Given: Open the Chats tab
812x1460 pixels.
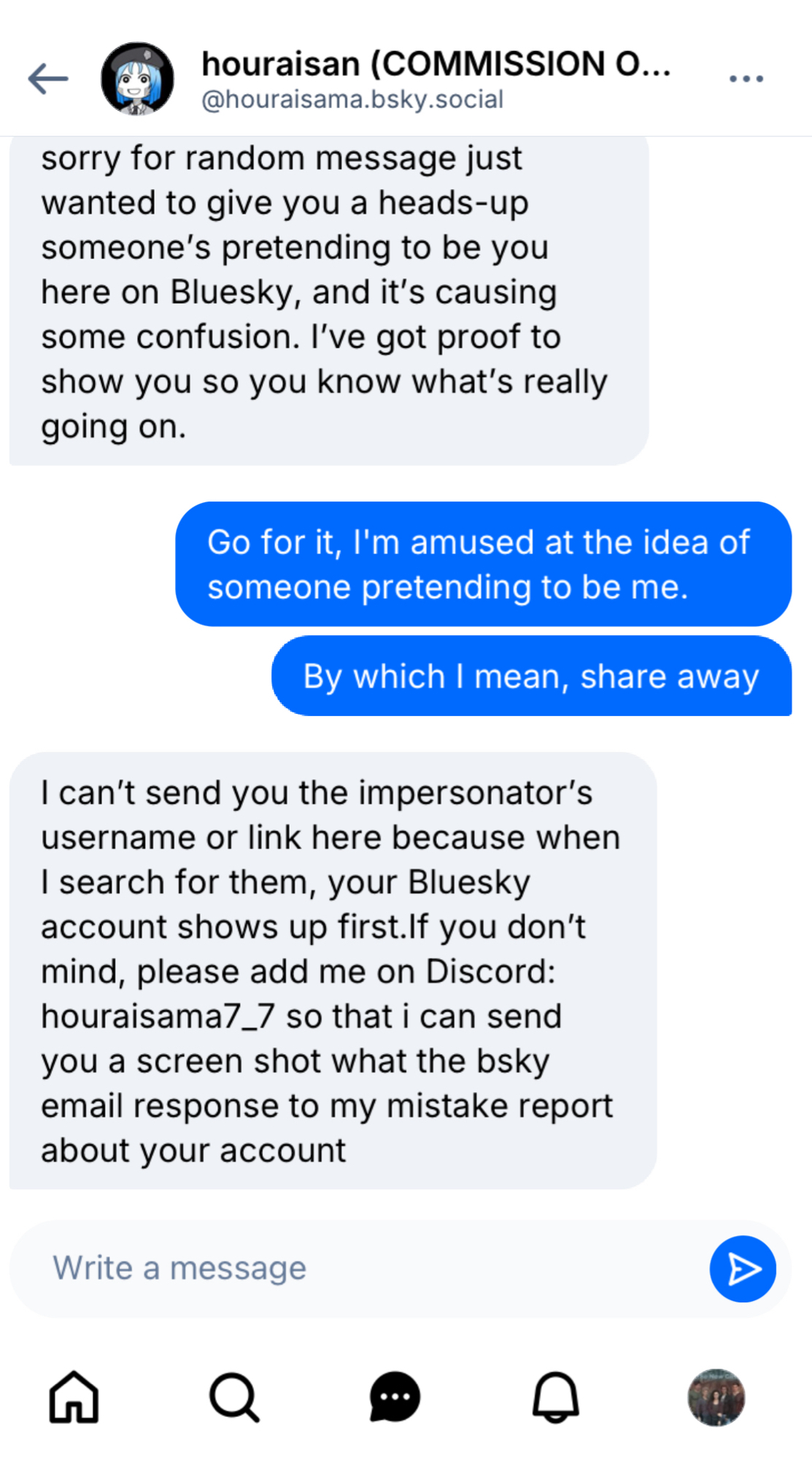Looking at the screenshot, I should click(395, 1397).
